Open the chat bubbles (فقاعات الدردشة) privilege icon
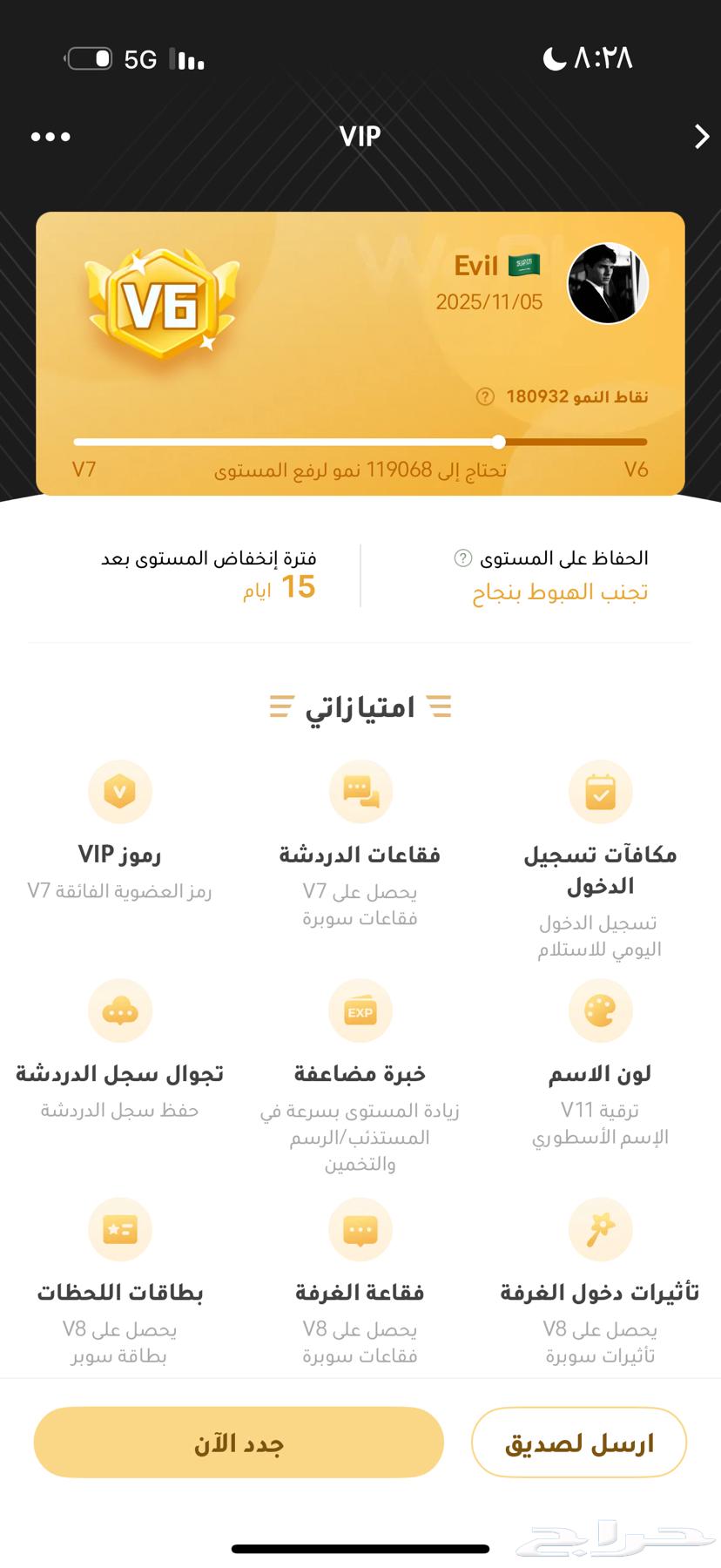 point(360,792)
